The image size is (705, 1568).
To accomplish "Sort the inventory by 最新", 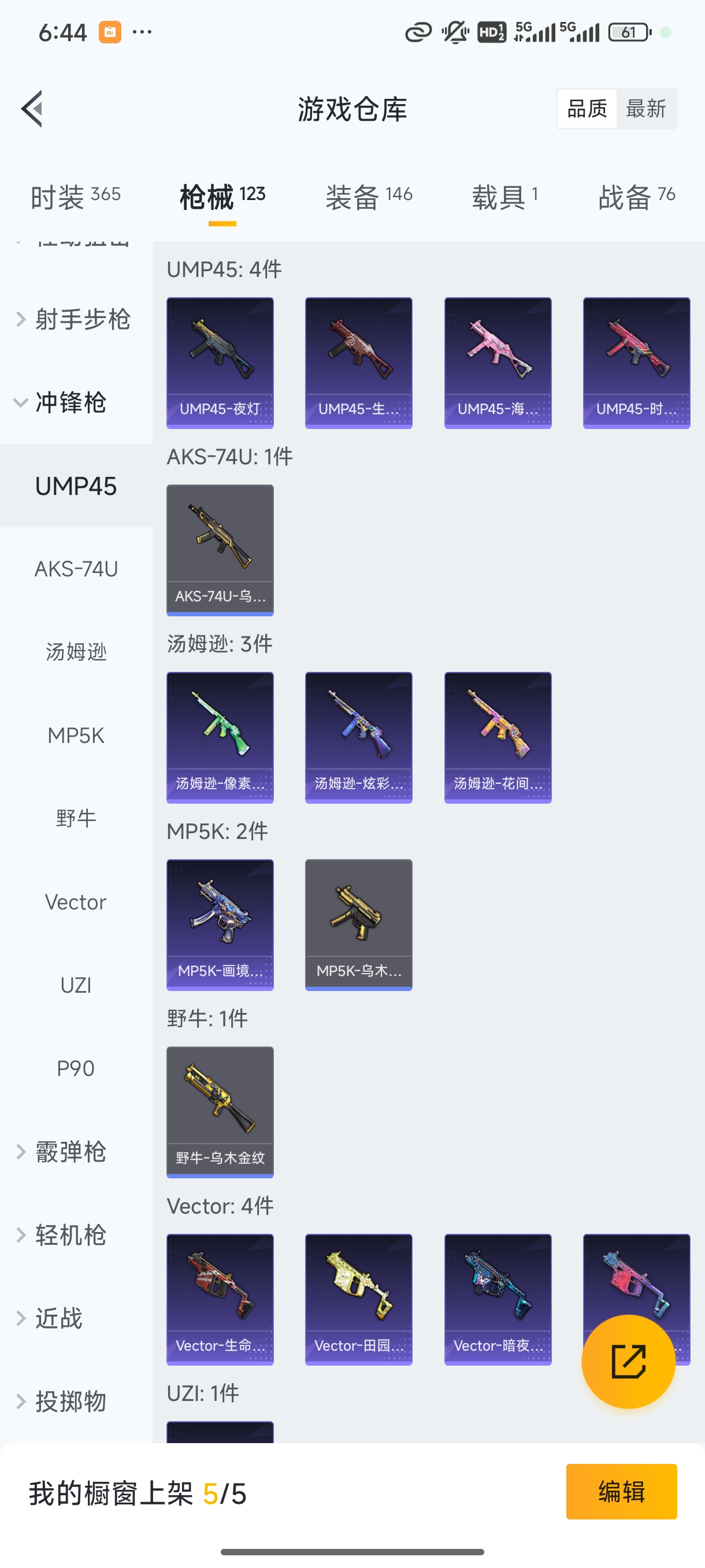I will coord(645,109).
